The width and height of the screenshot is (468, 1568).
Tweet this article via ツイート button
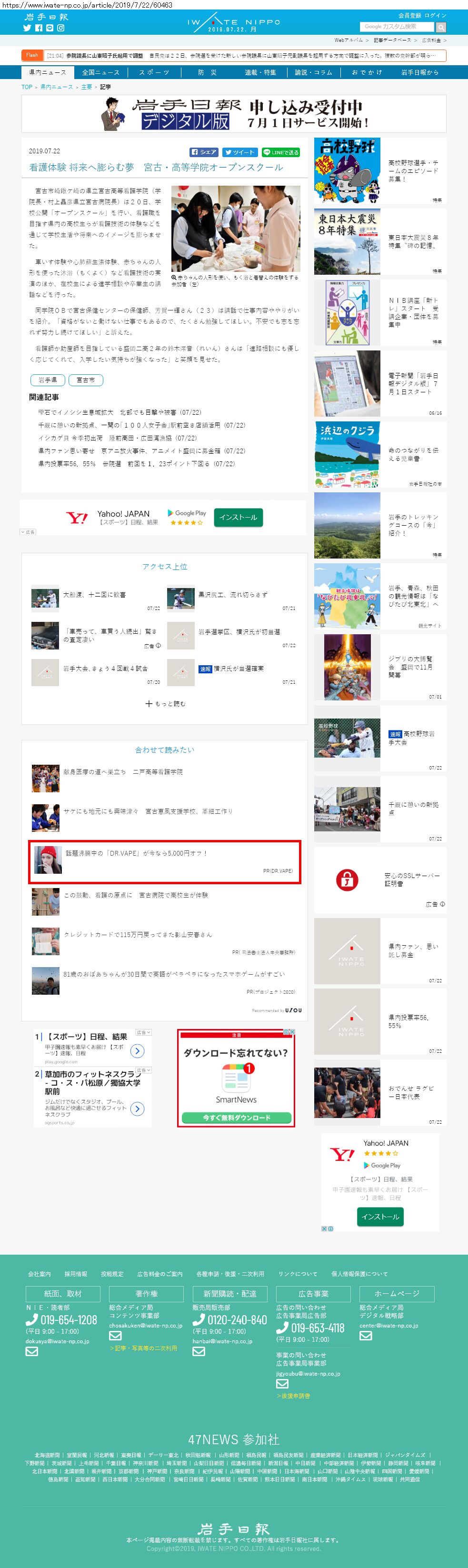click(x=239, y=152)
